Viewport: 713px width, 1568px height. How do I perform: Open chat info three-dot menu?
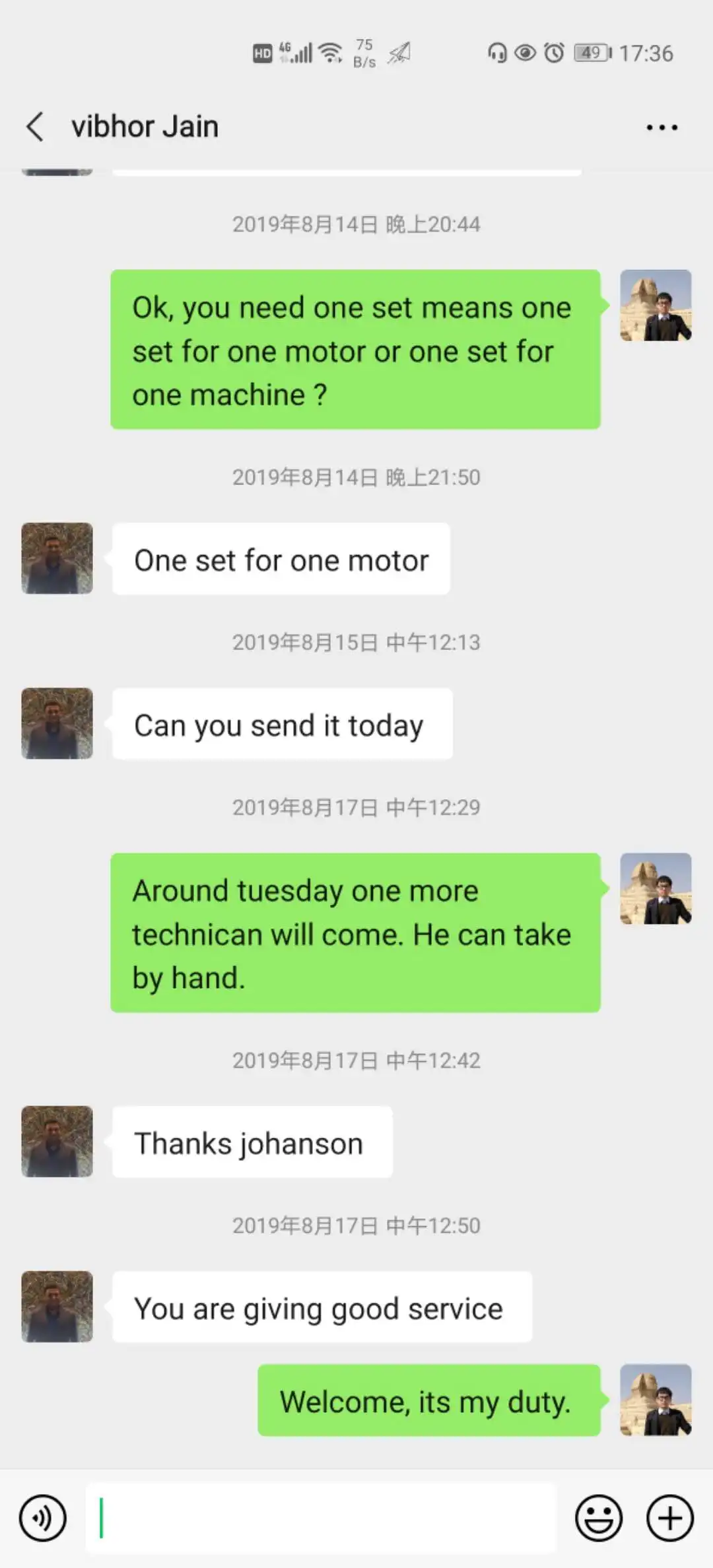[662, 127]
